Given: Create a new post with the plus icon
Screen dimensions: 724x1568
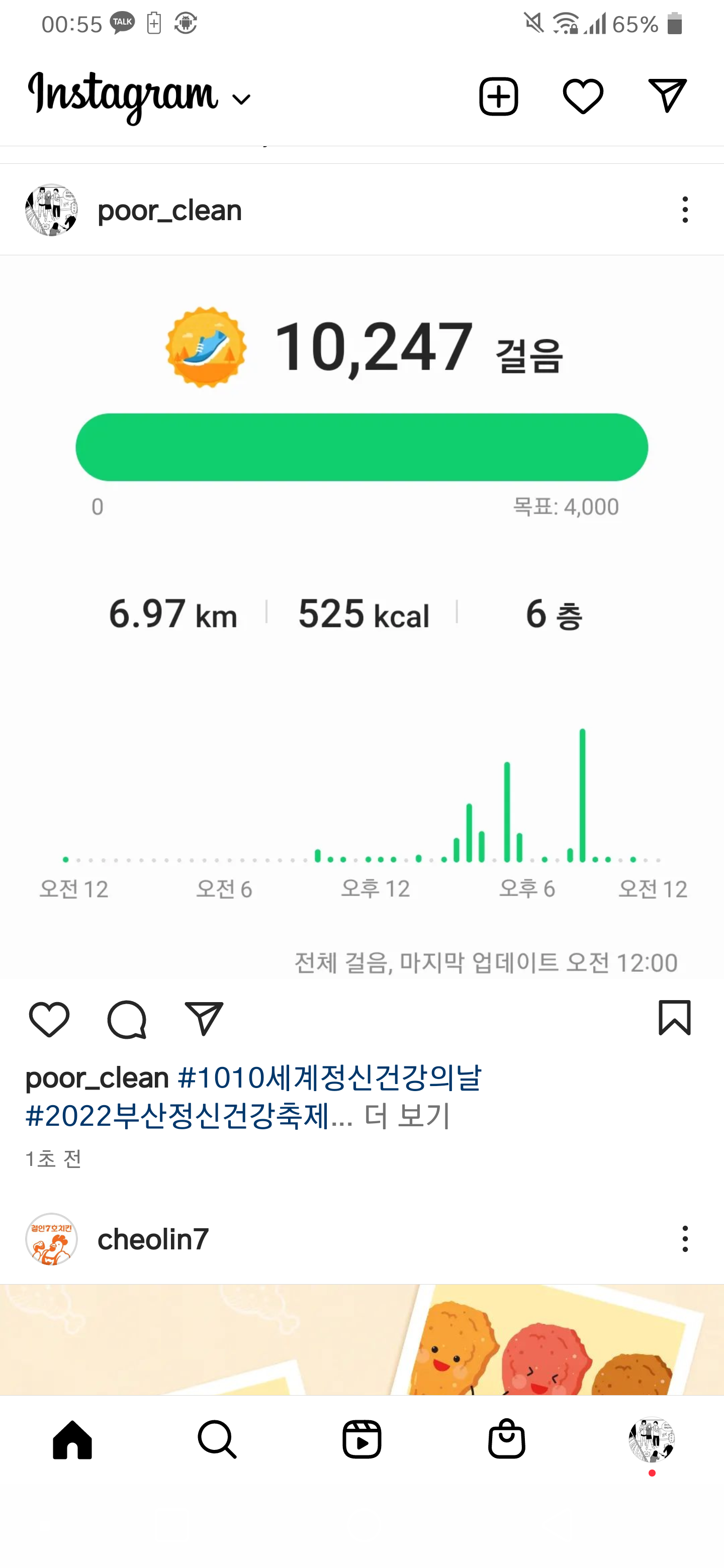Looking at the screenshot, I should point(498,97).
